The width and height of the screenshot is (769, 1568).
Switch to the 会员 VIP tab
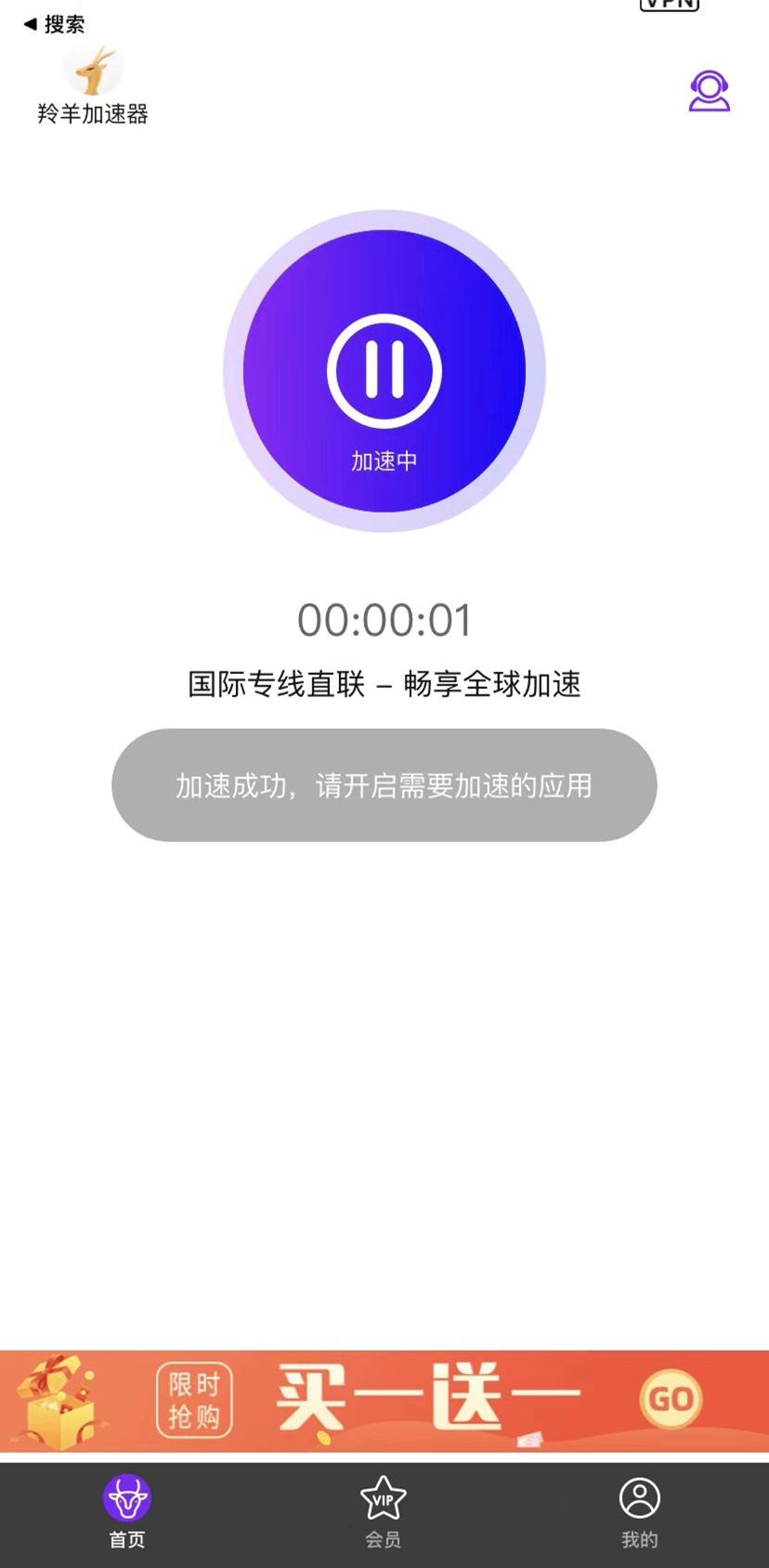pos(383,1513)
